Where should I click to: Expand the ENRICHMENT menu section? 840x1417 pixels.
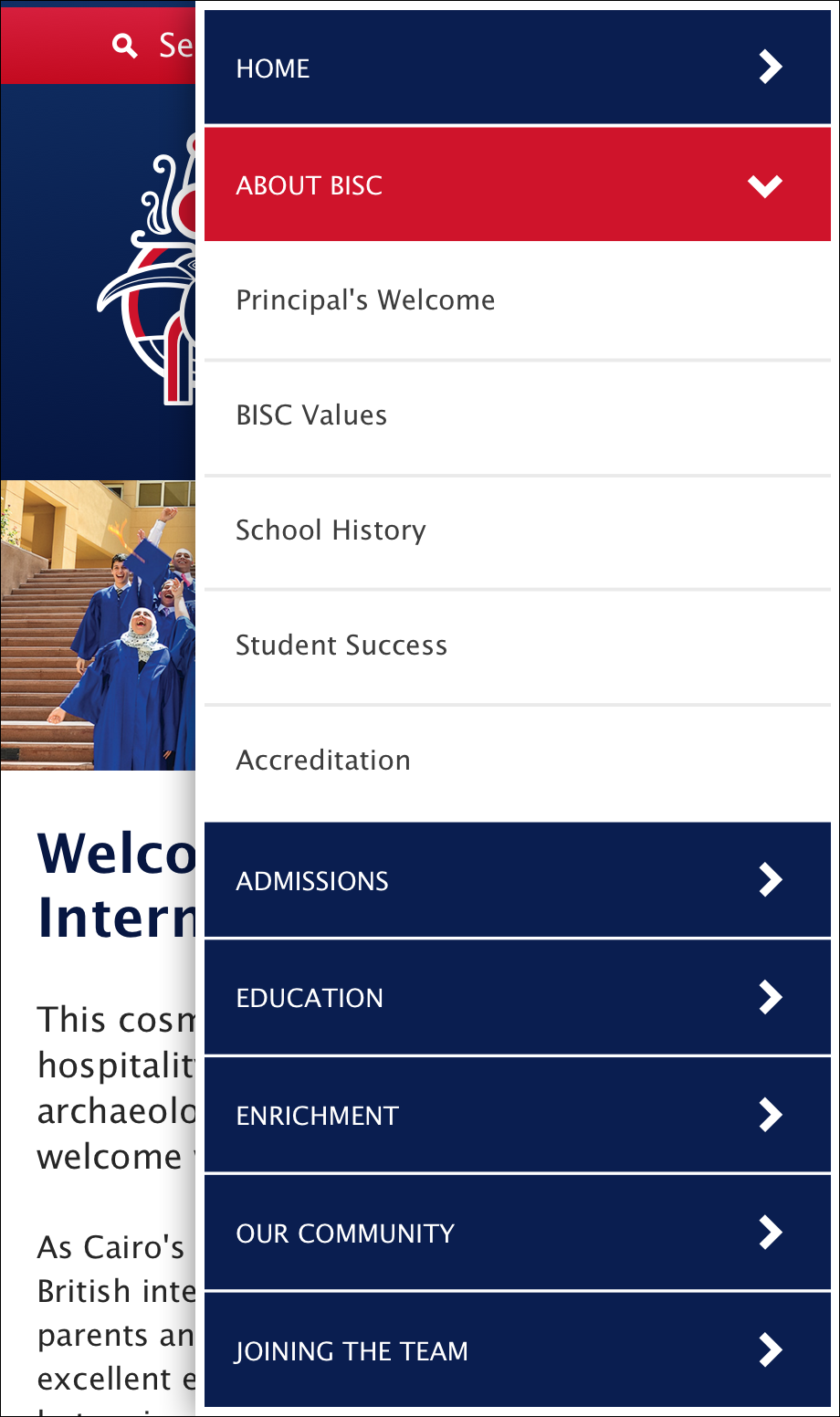[x=771, y=1115]
